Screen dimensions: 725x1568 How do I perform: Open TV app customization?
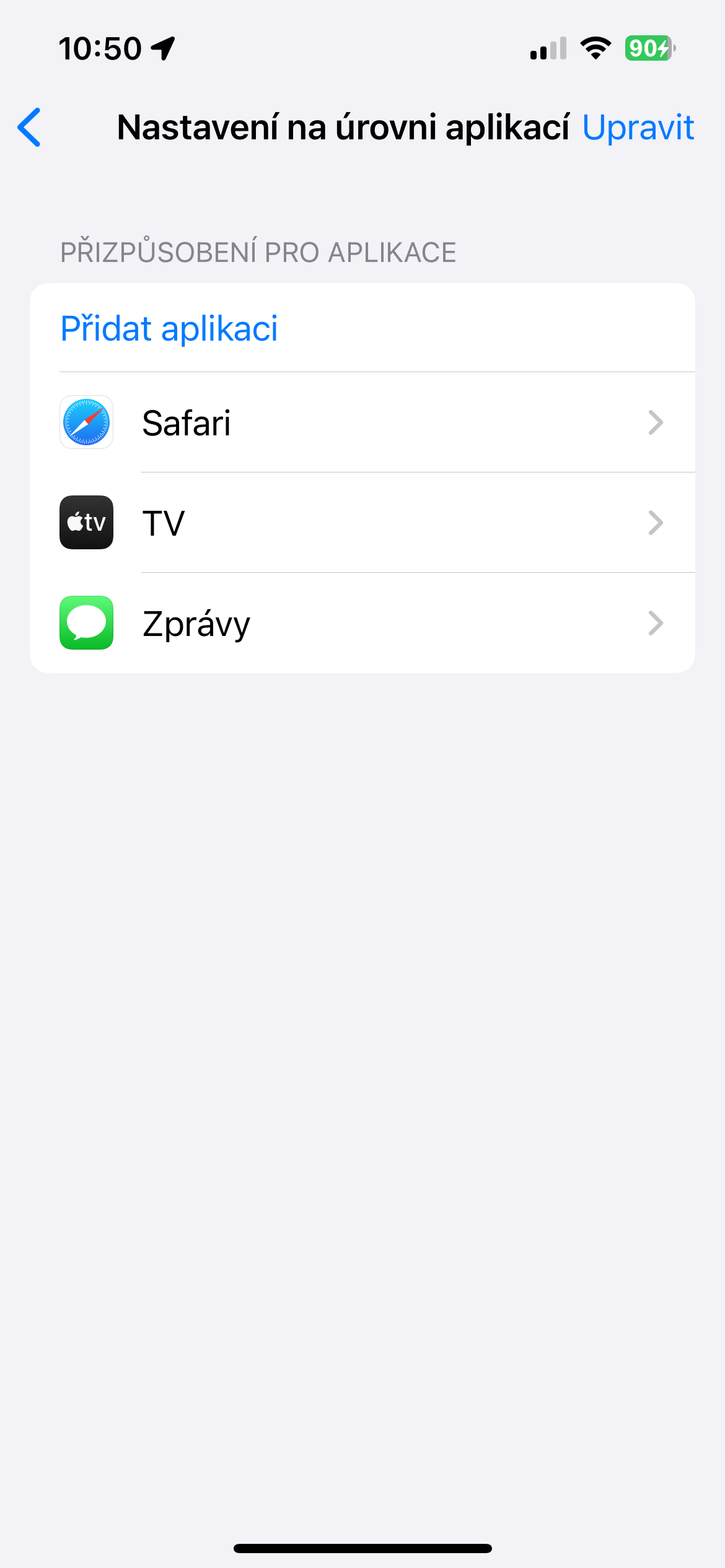tap(362, 523)
